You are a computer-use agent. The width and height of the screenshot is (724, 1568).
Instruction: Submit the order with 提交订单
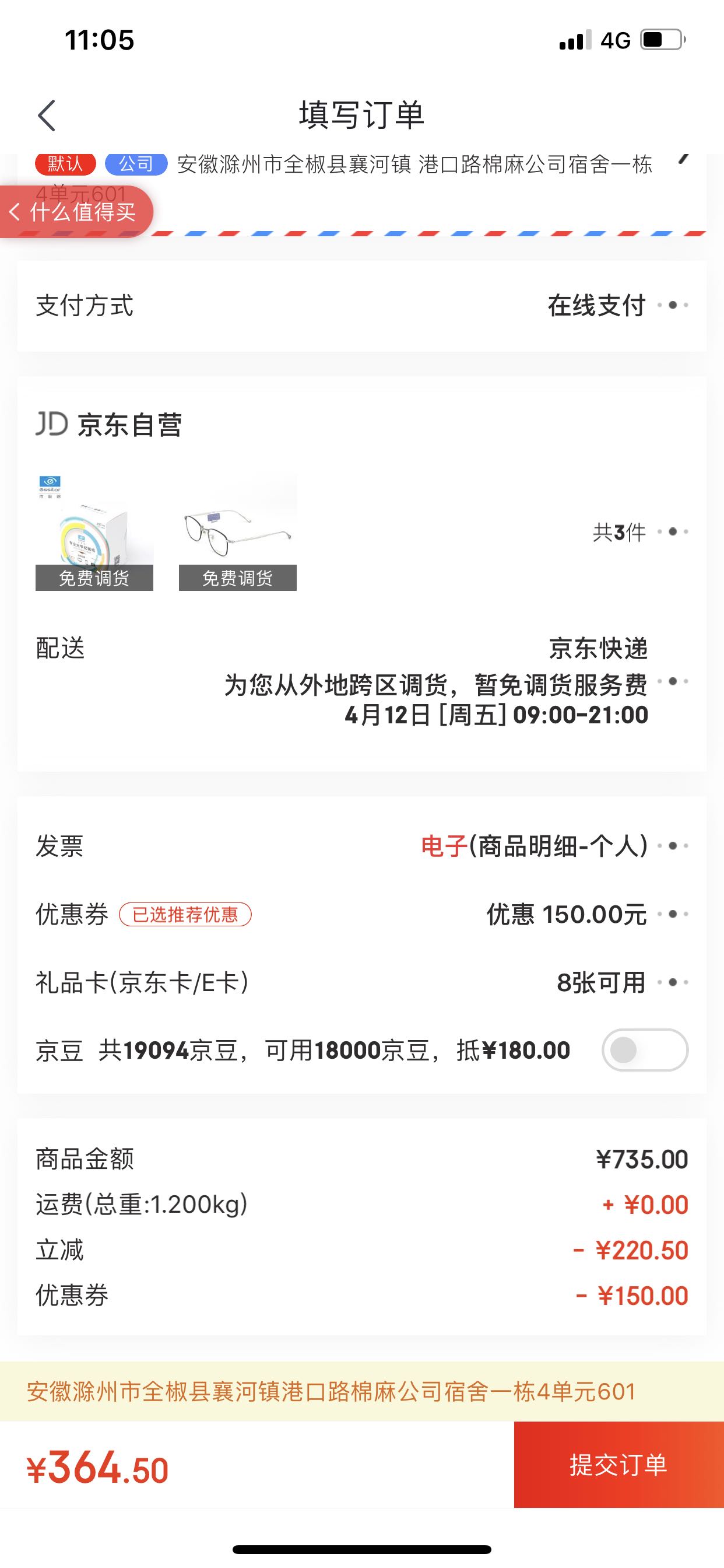click(618, 1465)
